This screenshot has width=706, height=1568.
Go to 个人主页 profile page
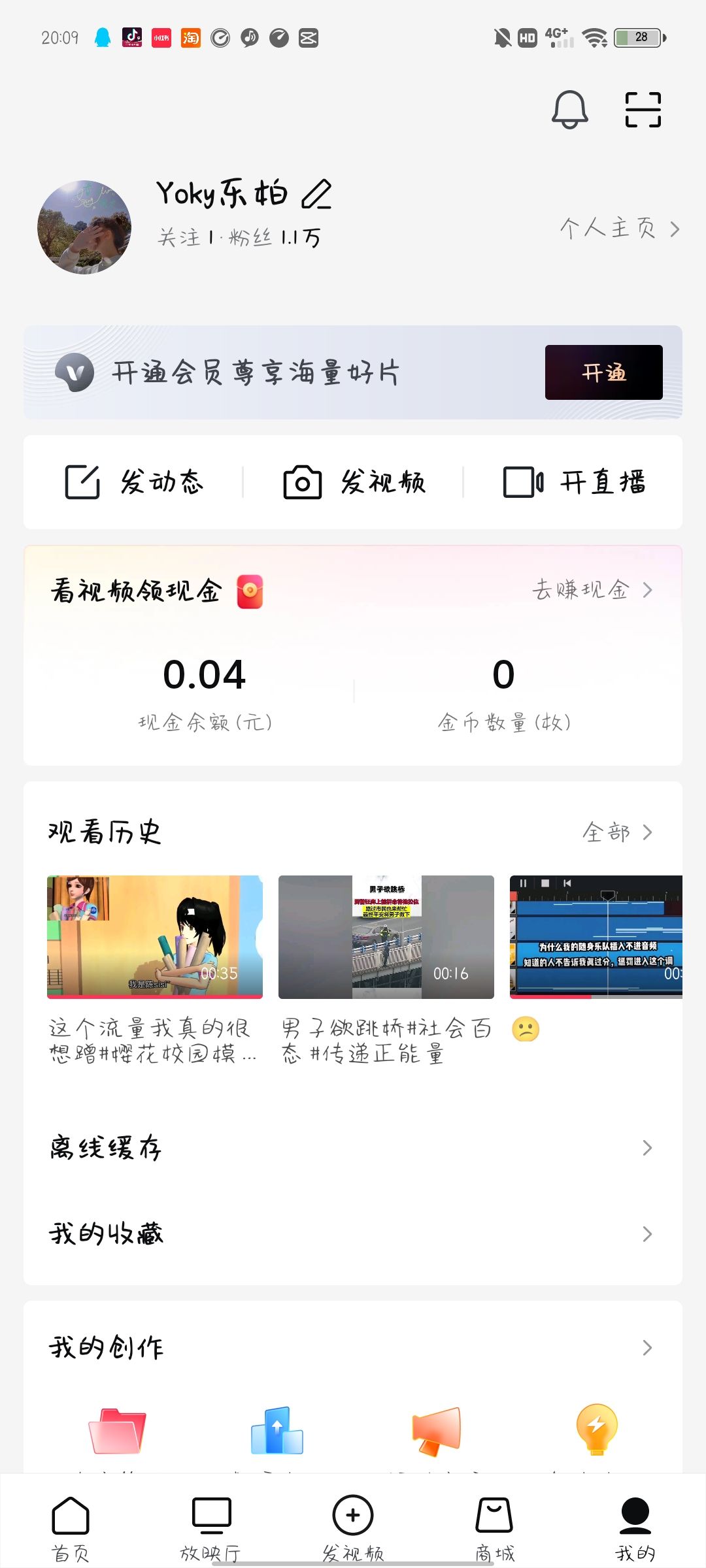point(618,229)
